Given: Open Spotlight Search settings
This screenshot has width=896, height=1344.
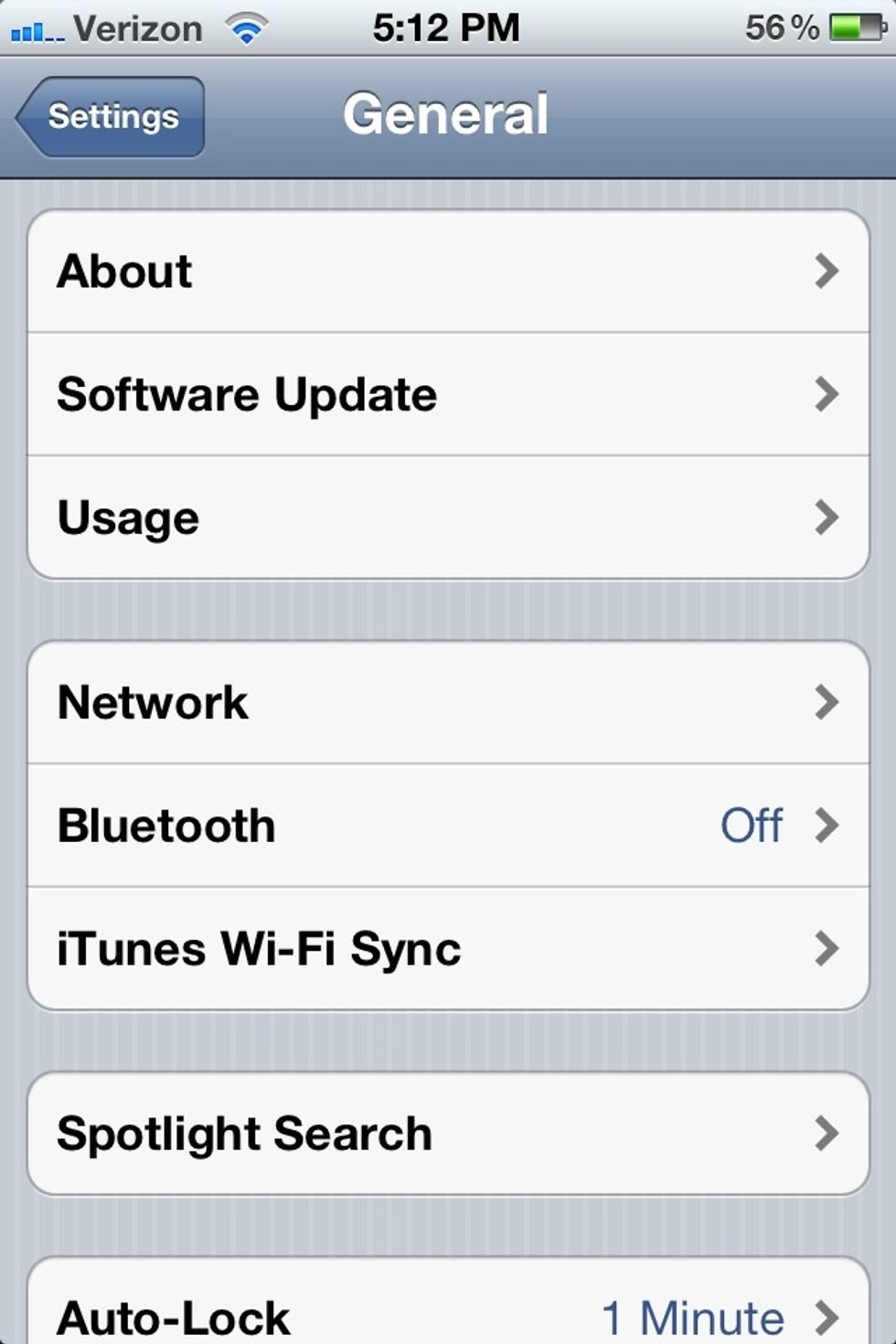Looking at the screenshot, I should coord(448,1134).
